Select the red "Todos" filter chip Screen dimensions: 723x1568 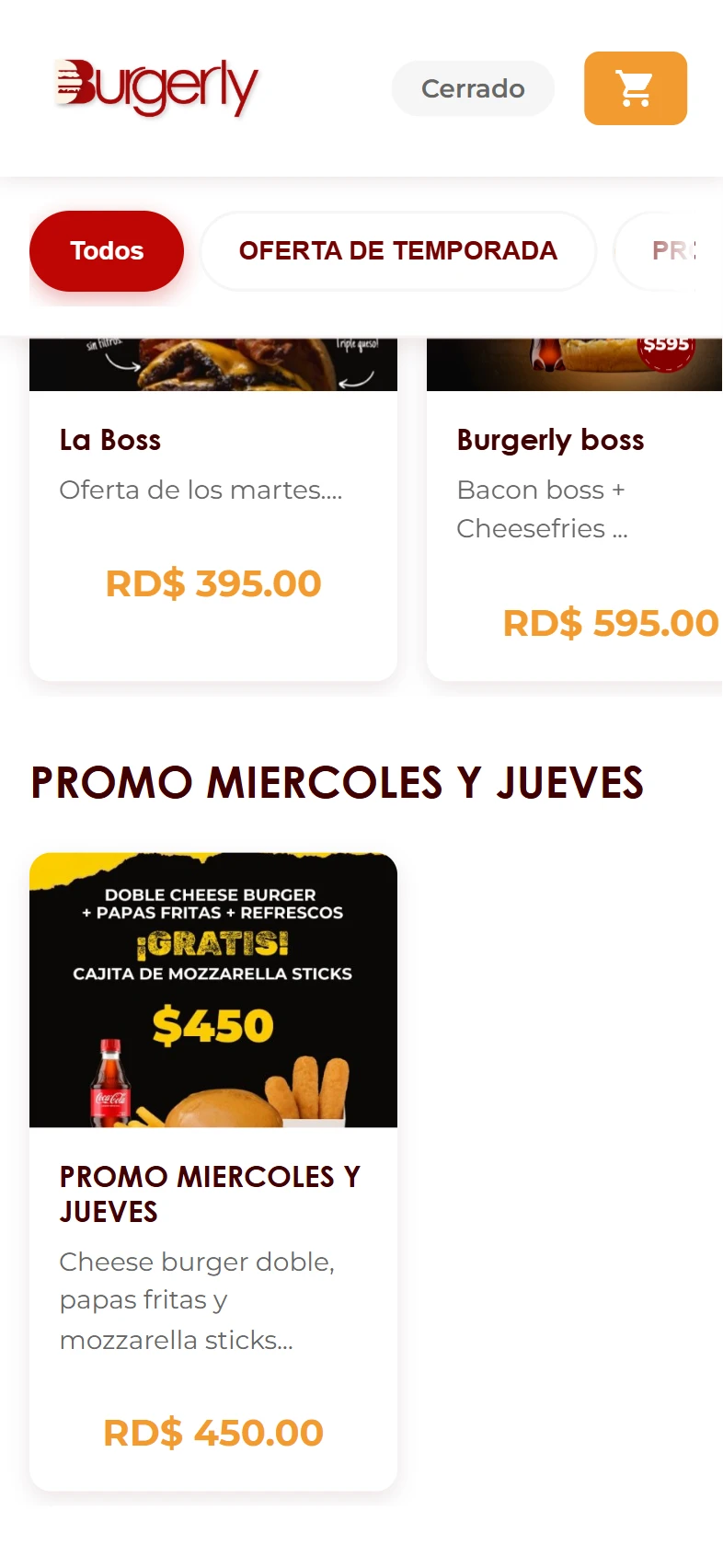tap(106, 250)
